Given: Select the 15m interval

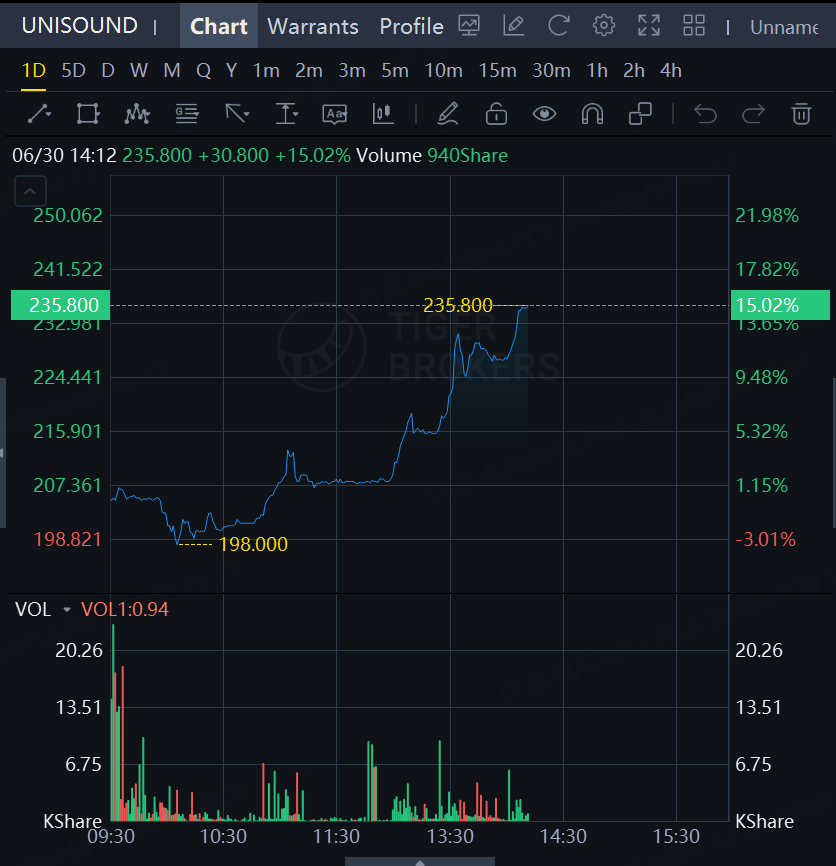Looking at the screenshot, I should (497, 70).
